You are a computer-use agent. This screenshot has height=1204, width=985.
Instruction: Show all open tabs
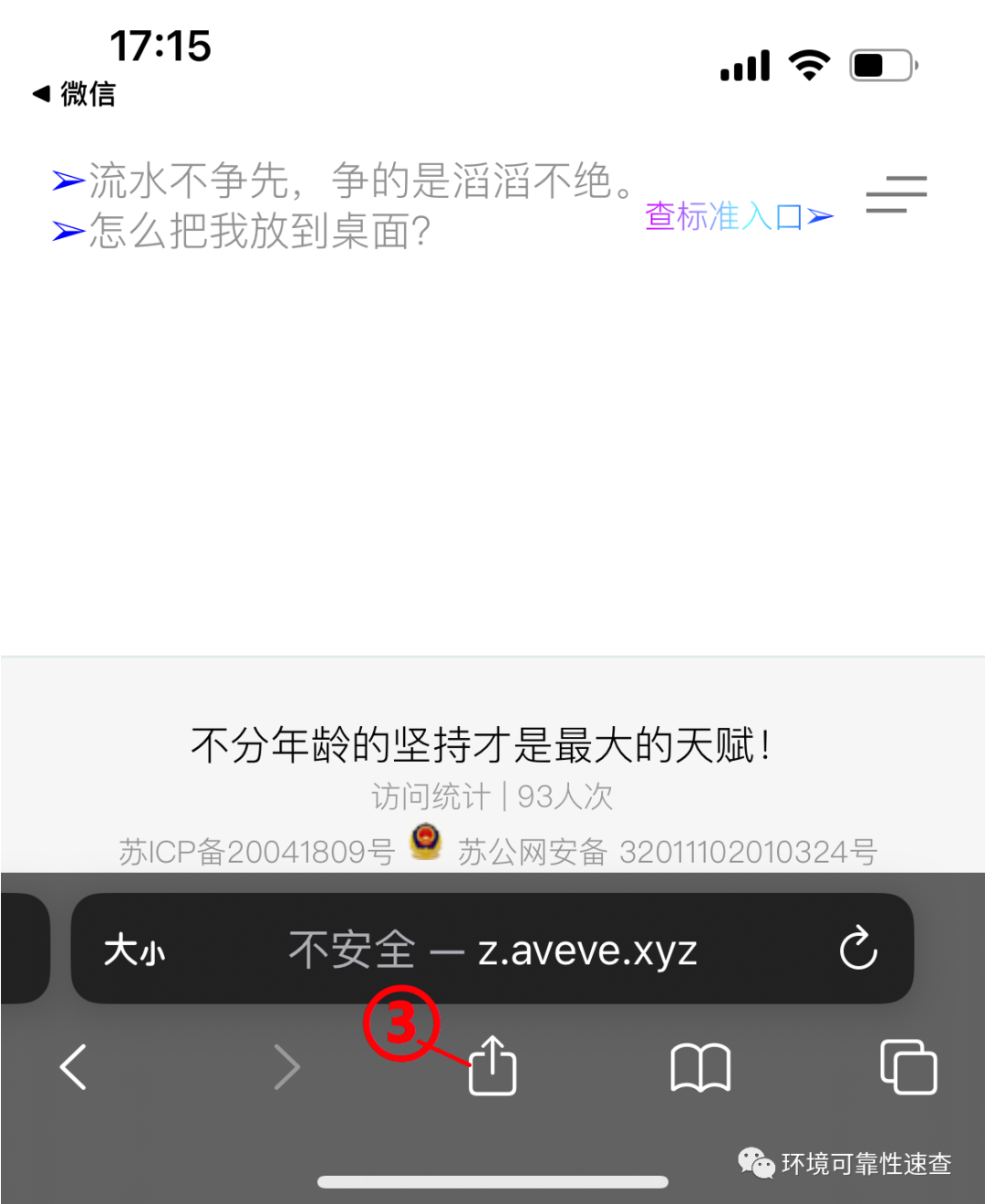coord(908,1066)
